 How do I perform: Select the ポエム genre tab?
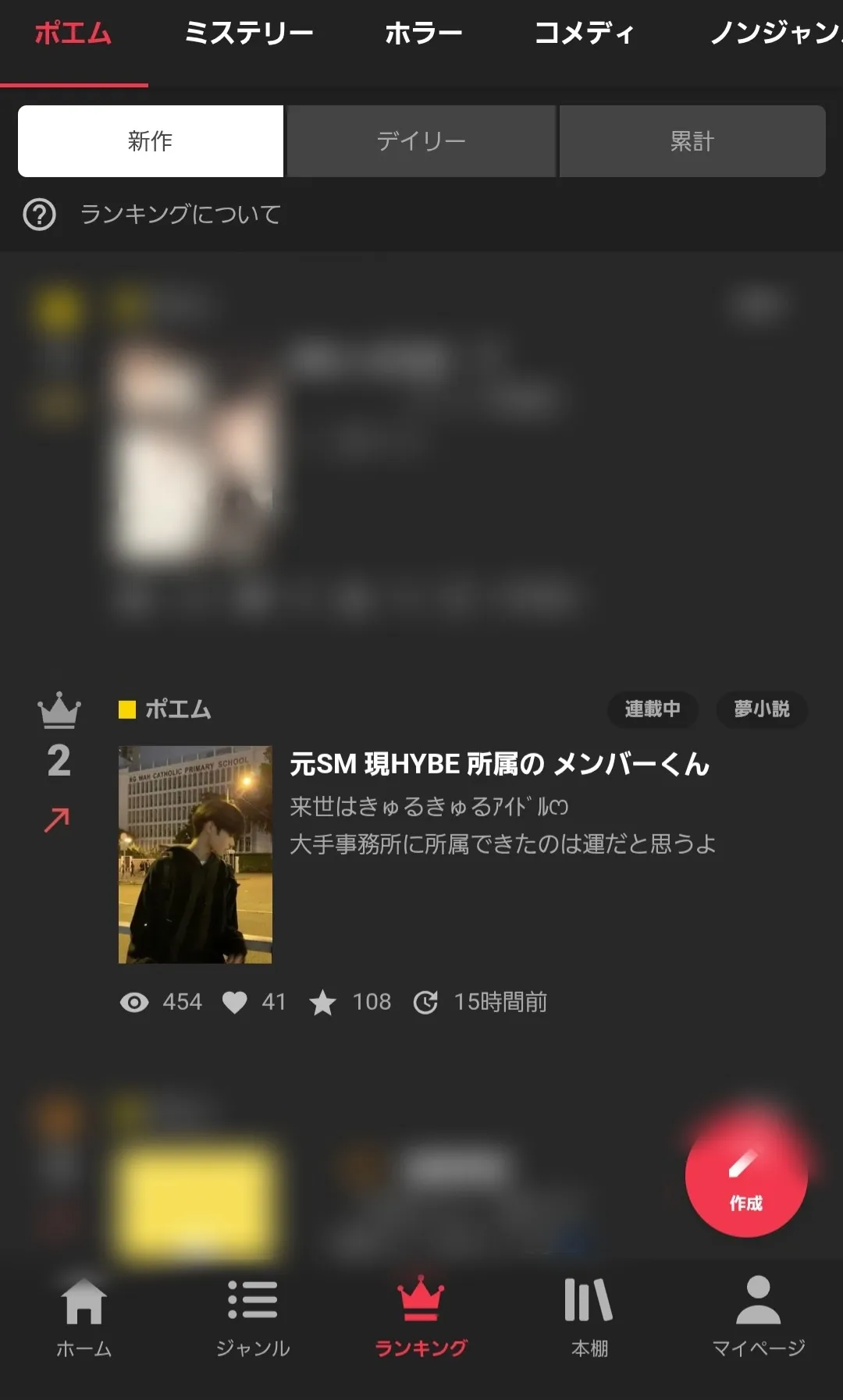[x=73, y=33]
